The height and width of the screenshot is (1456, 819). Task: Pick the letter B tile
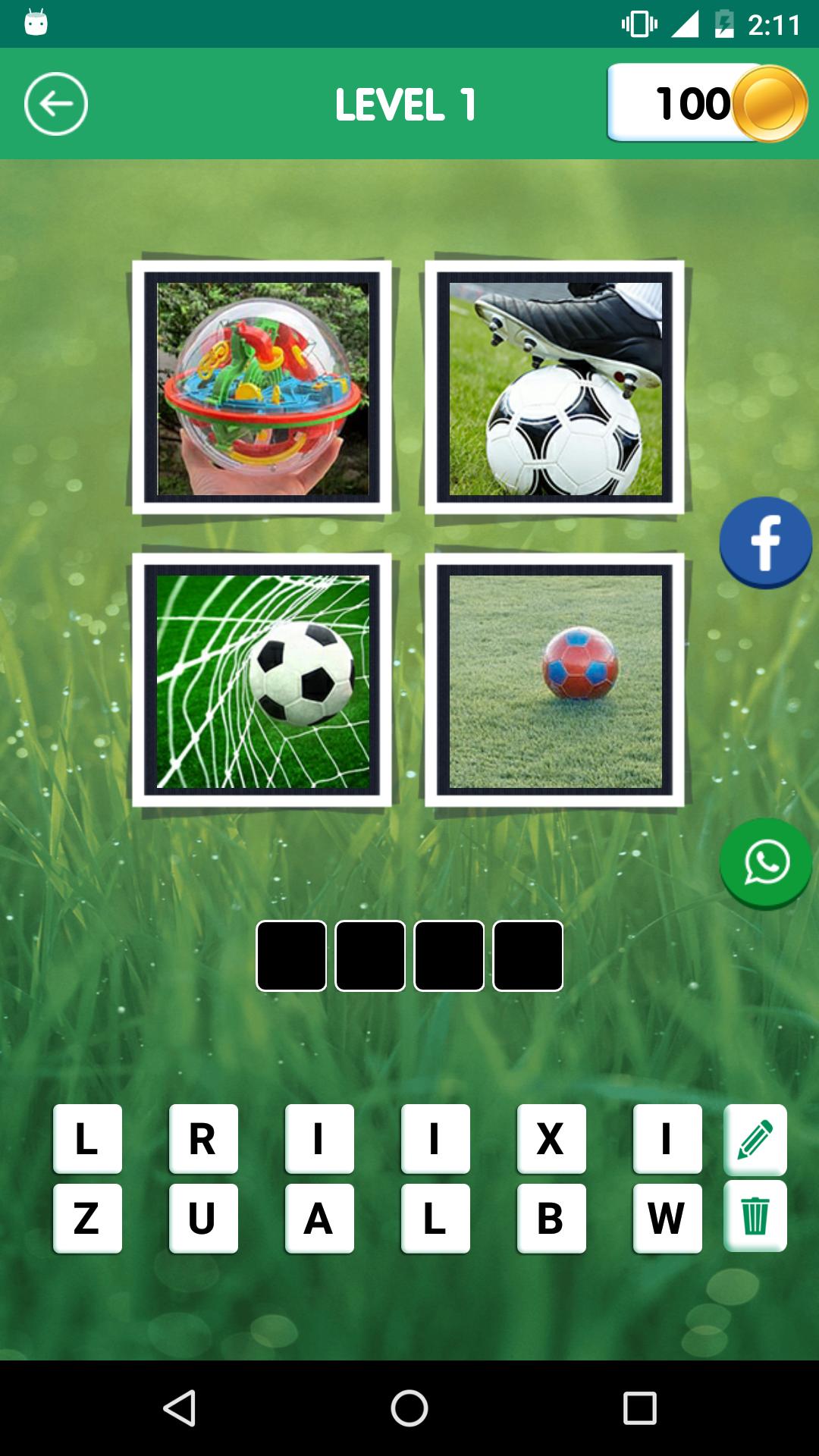click(x=551, y=1218)
